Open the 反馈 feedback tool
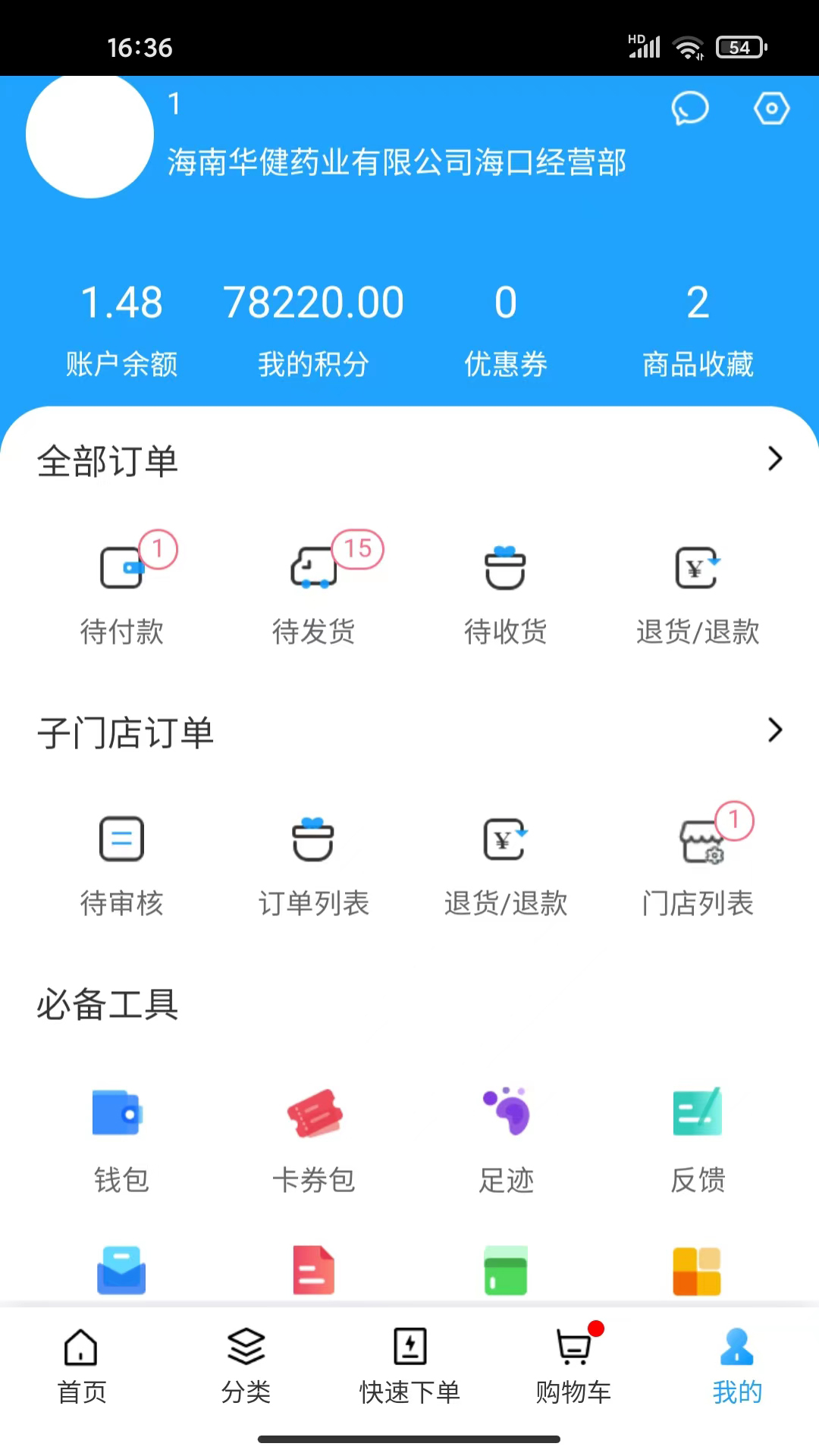 pos(698,1137)
